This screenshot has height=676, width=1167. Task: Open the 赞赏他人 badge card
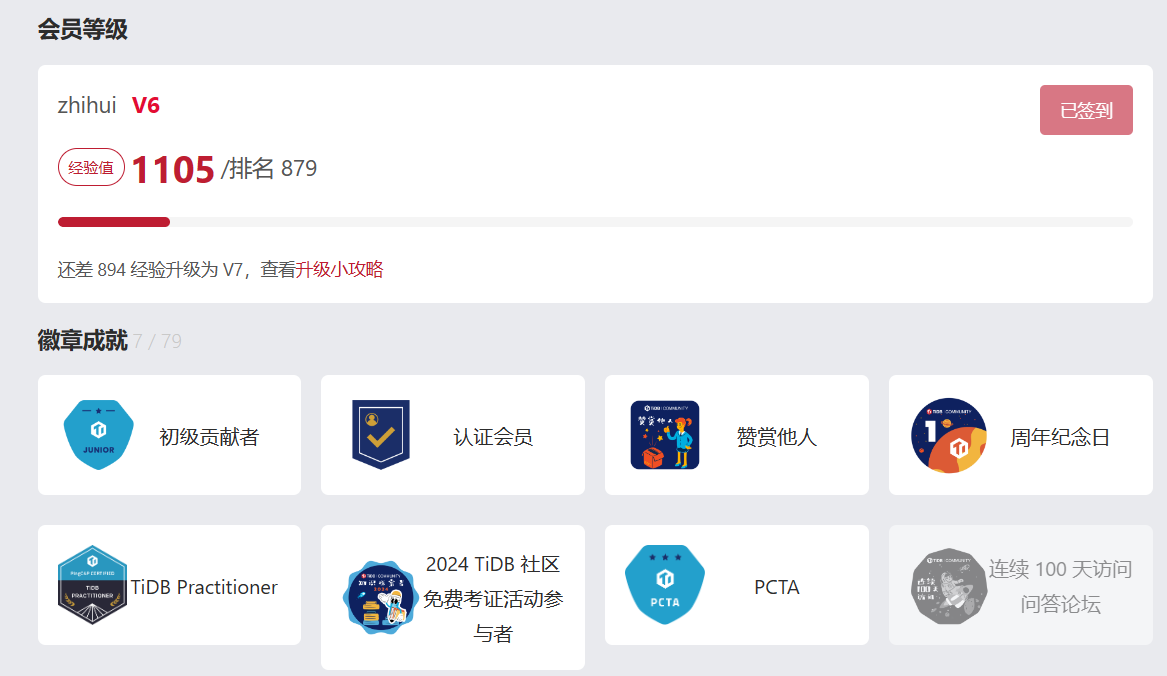pos(736,435)
